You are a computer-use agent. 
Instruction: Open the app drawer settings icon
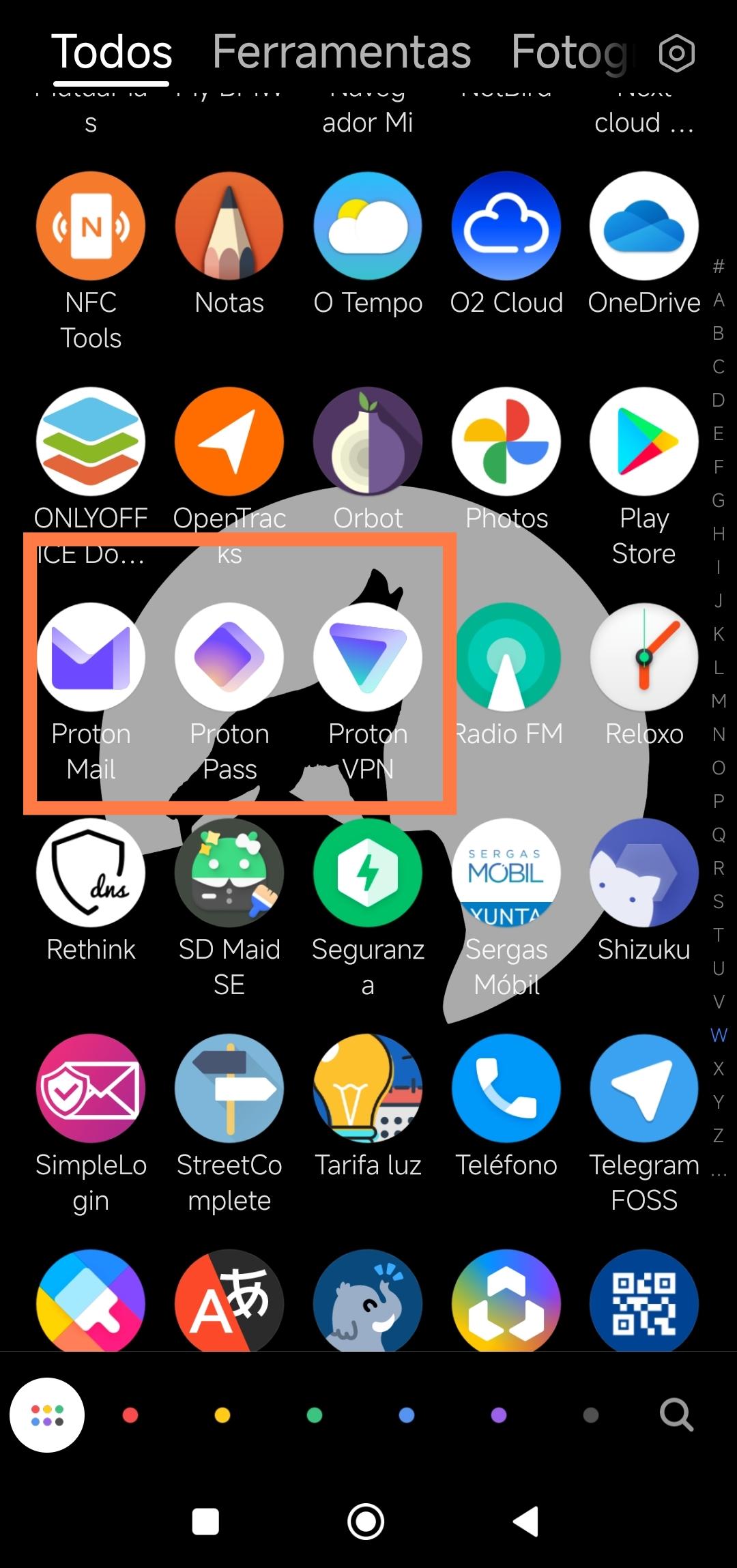[676, 53]
